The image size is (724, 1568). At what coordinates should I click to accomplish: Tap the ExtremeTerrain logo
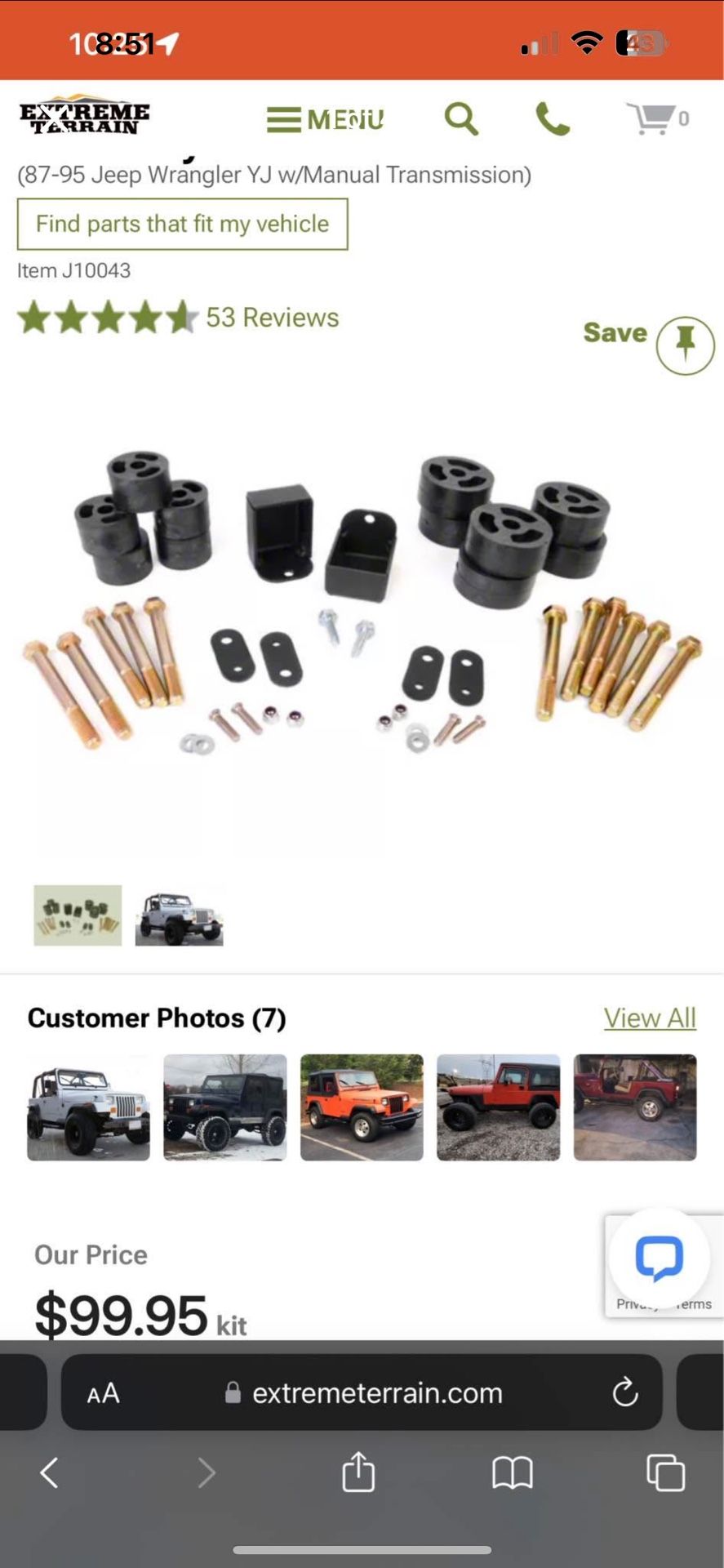(85, 117)
